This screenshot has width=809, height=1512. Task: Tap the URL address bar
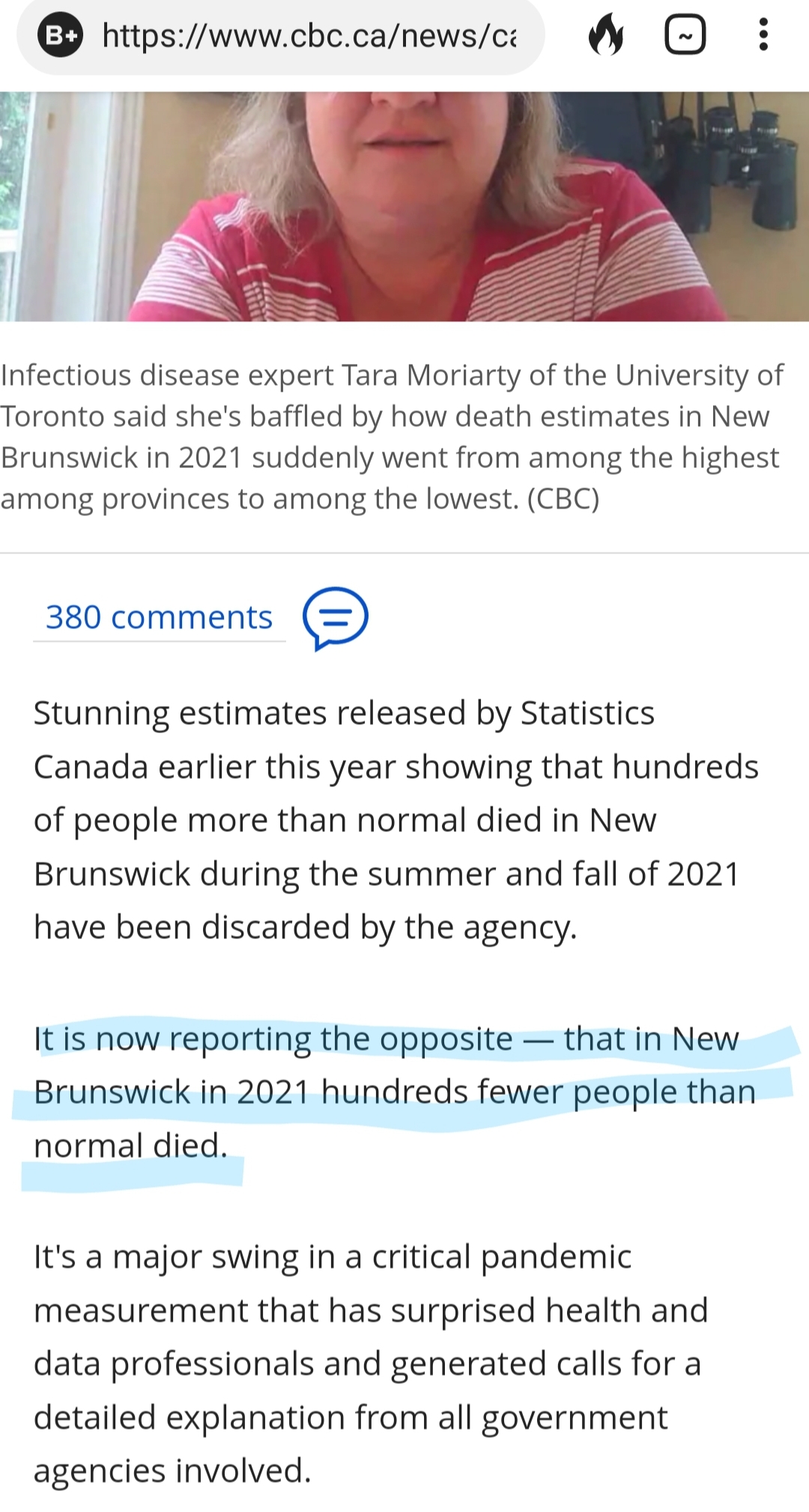click(x=309, y=35)
